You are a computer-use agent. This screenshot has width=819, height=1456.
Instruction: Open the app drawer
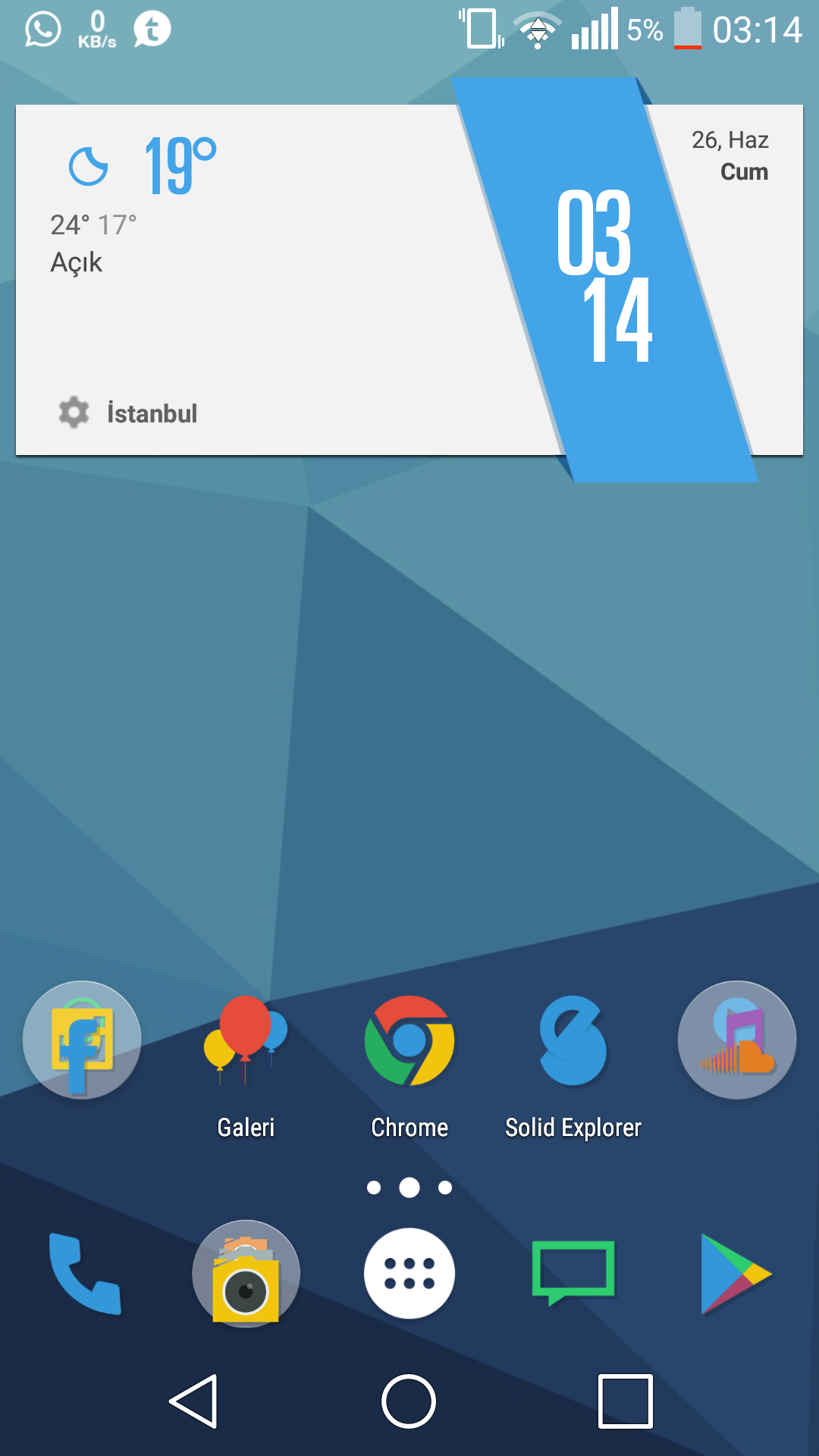[409, 1274]
